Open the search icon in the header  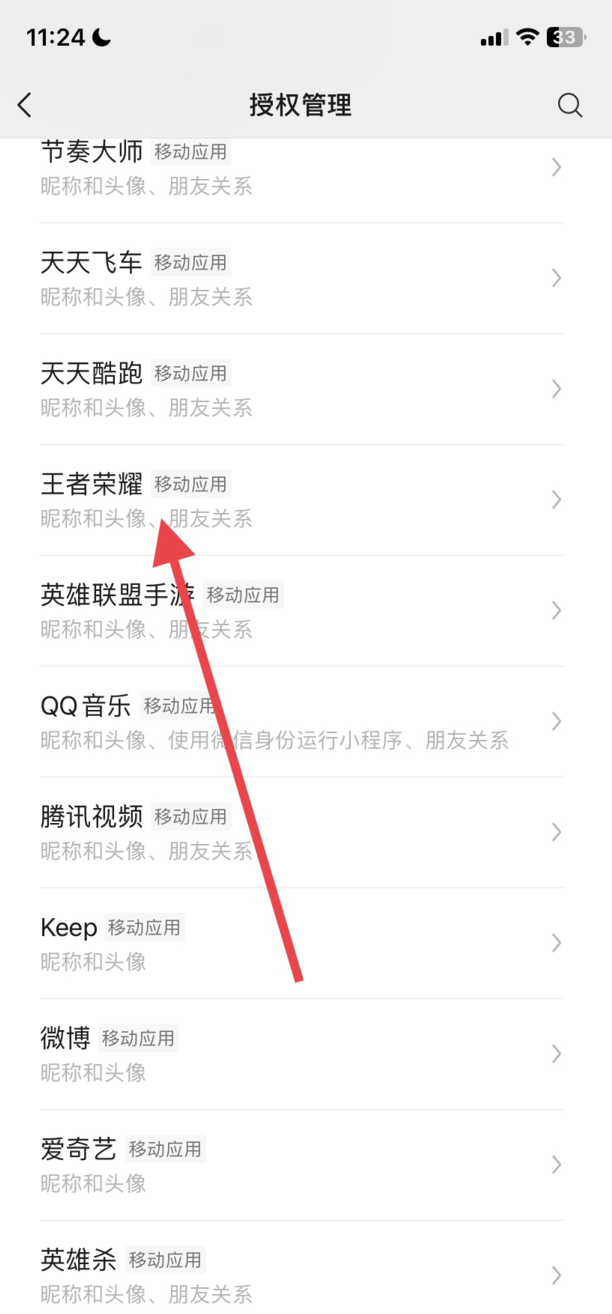click(x=570, y=105)
